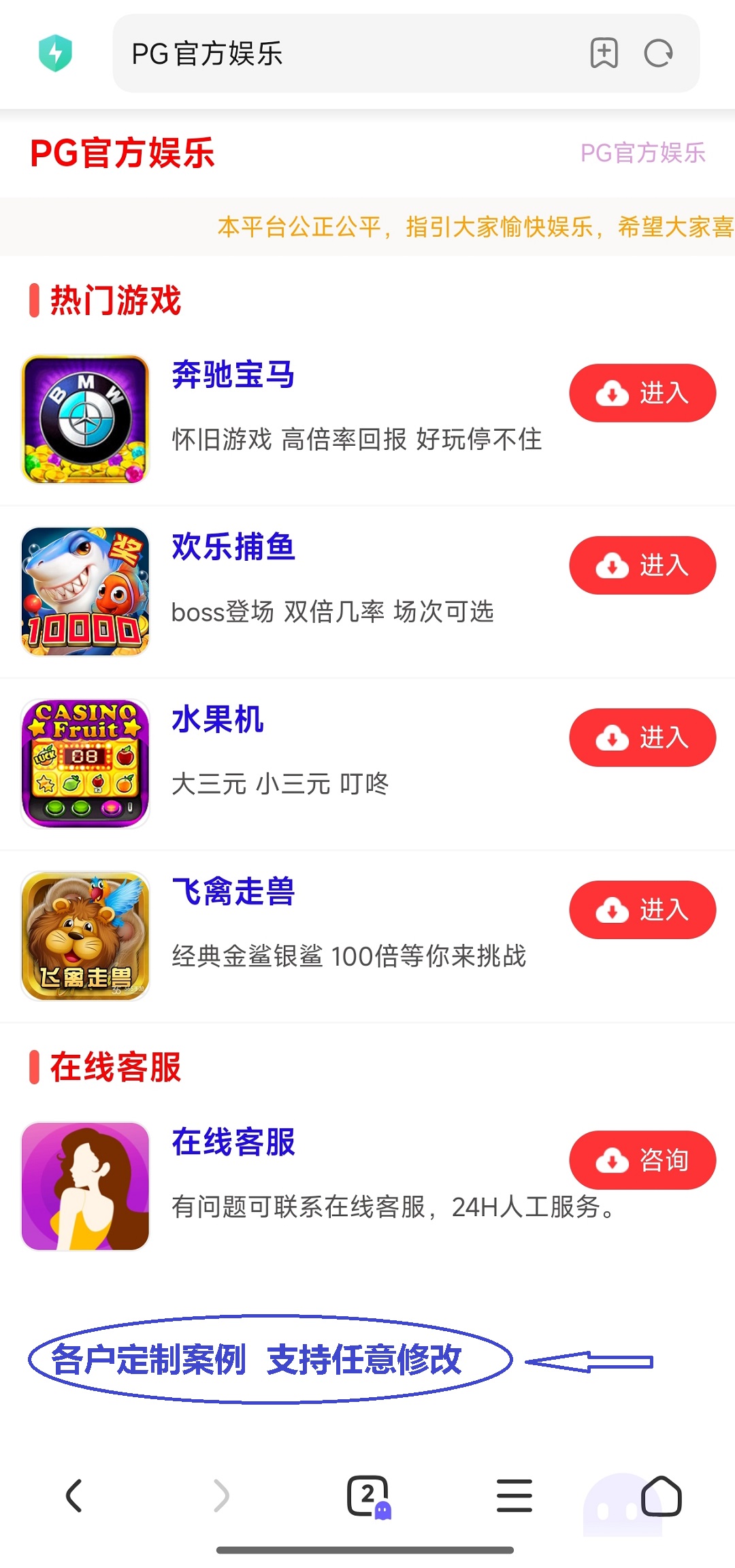This screenshot has height=1568, width=735.
Task: Enter the 欢乐捕鱼 game
Action: tap(642, 566)
